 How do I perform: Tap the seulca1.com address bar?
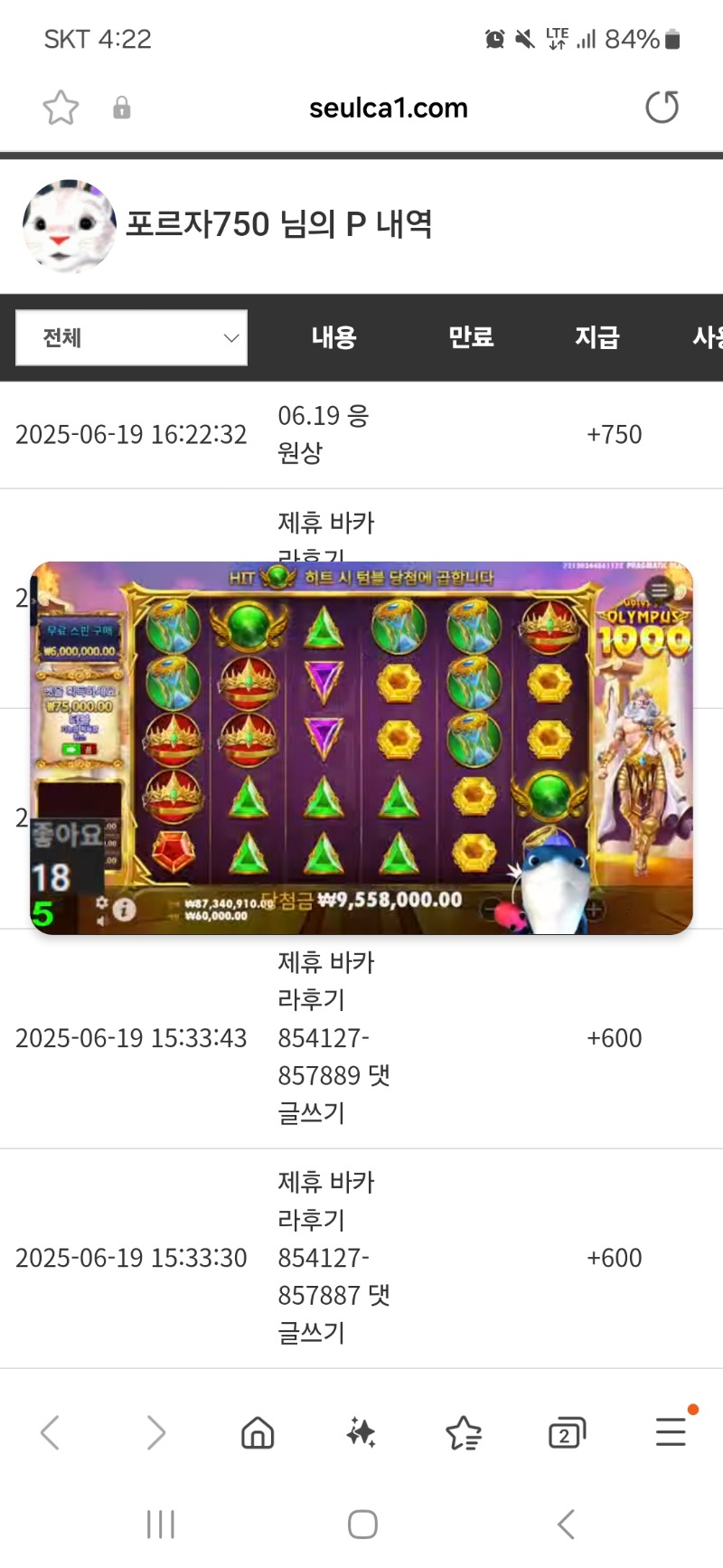(388, 108)
